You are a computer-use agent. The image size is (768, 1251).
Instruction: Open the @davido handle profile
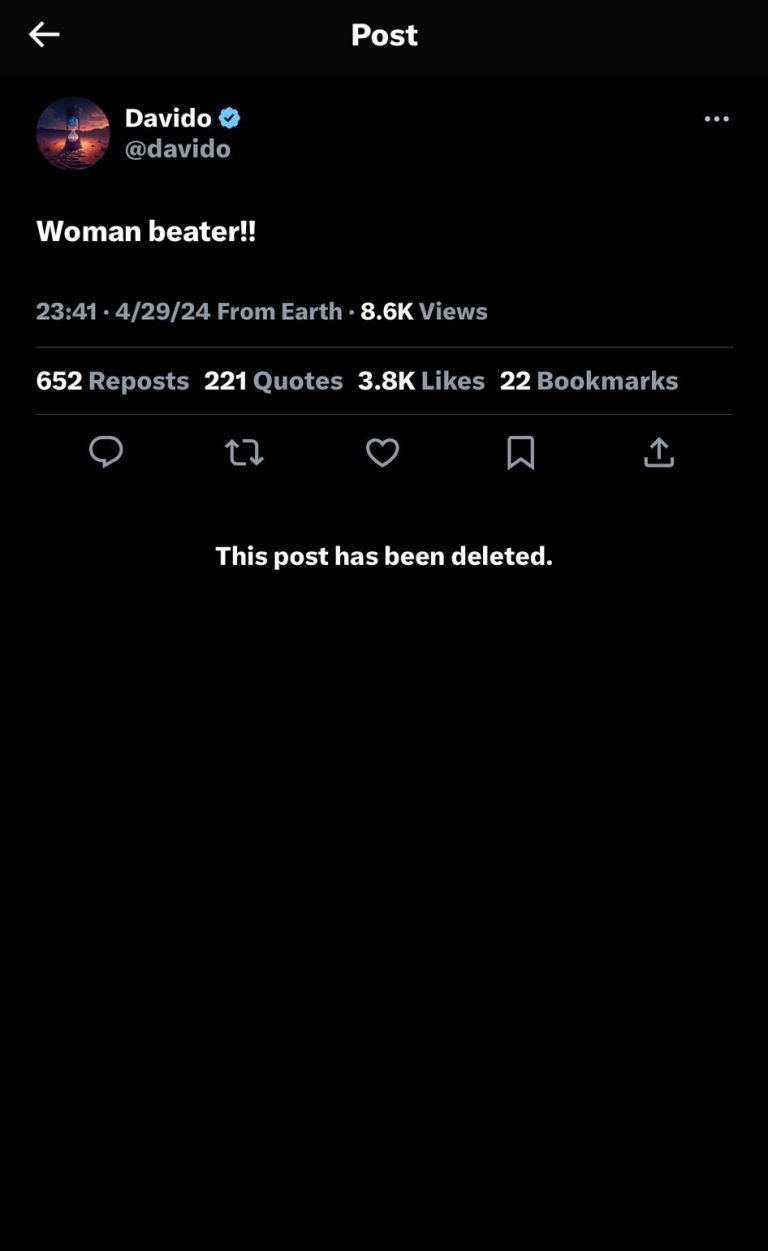pyautogui.click(x=178, y=149)
